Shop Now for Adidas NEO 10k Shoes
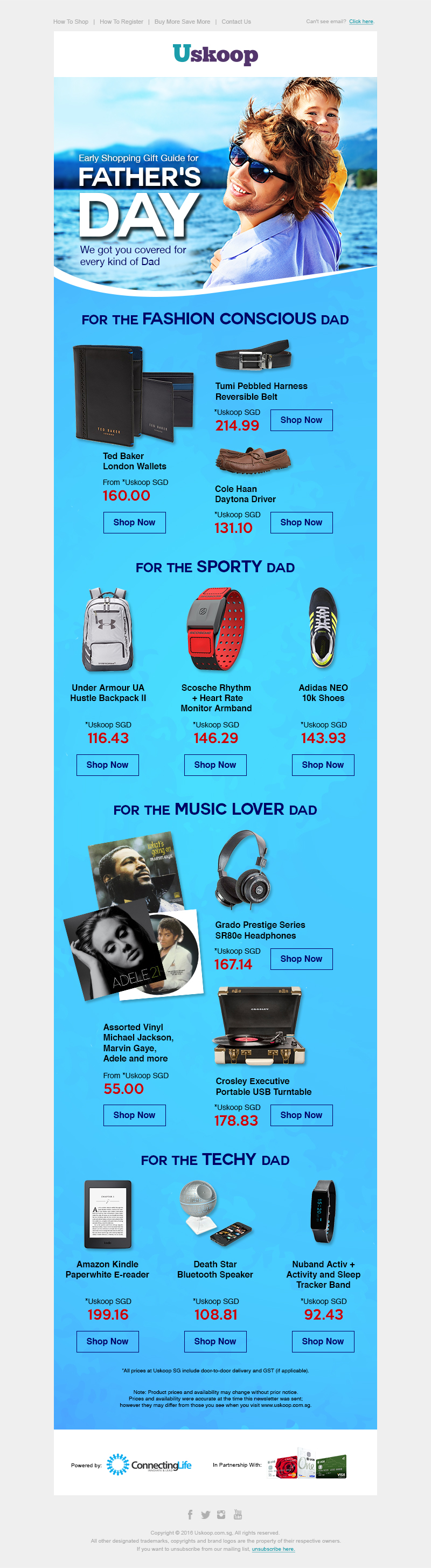The height and width of the screenshot is (1568, 431). click(323, 765)
